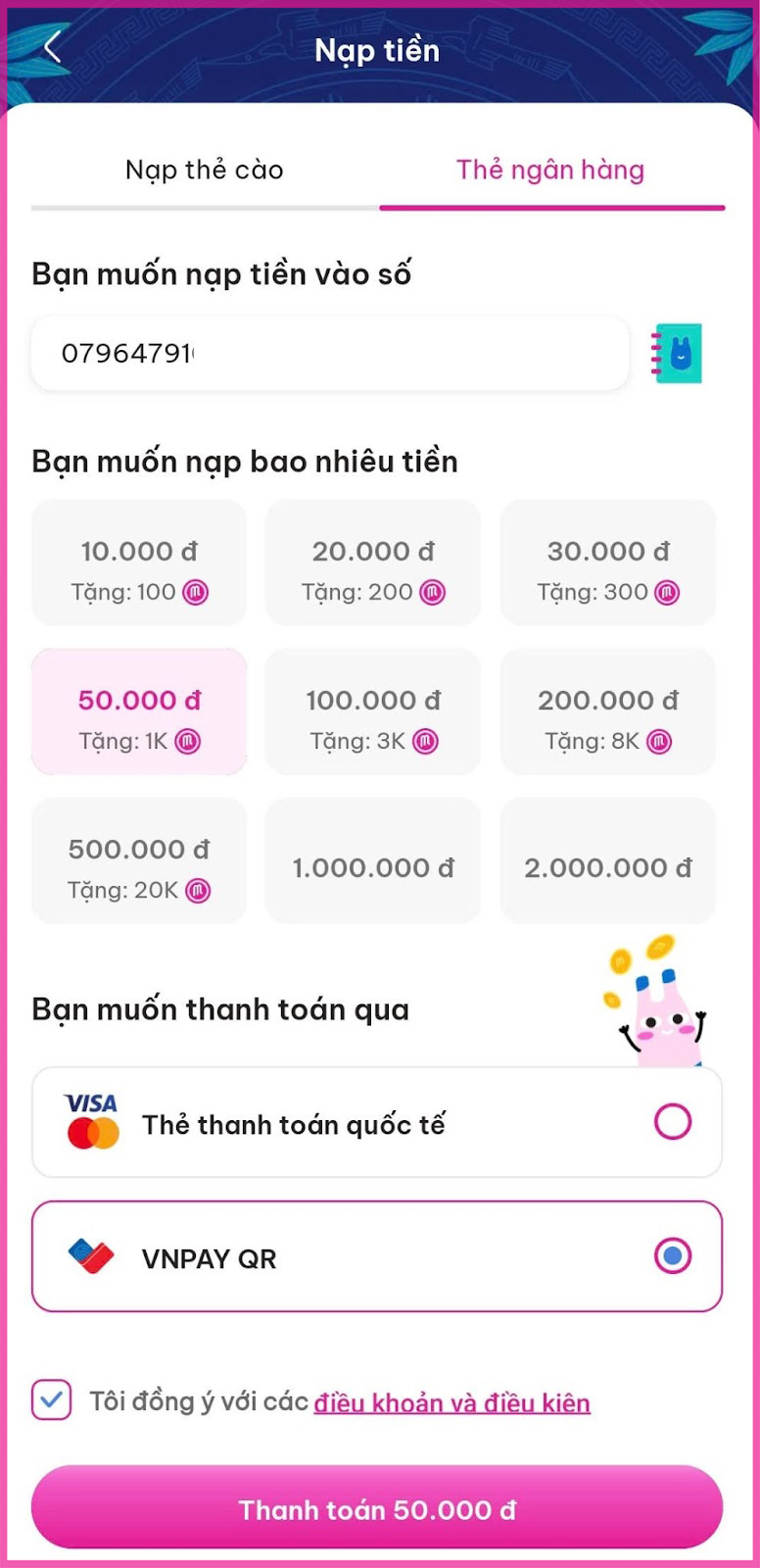Select VNPAY QR payment method
The image size is (760, 1568).
coord(377,1256)
